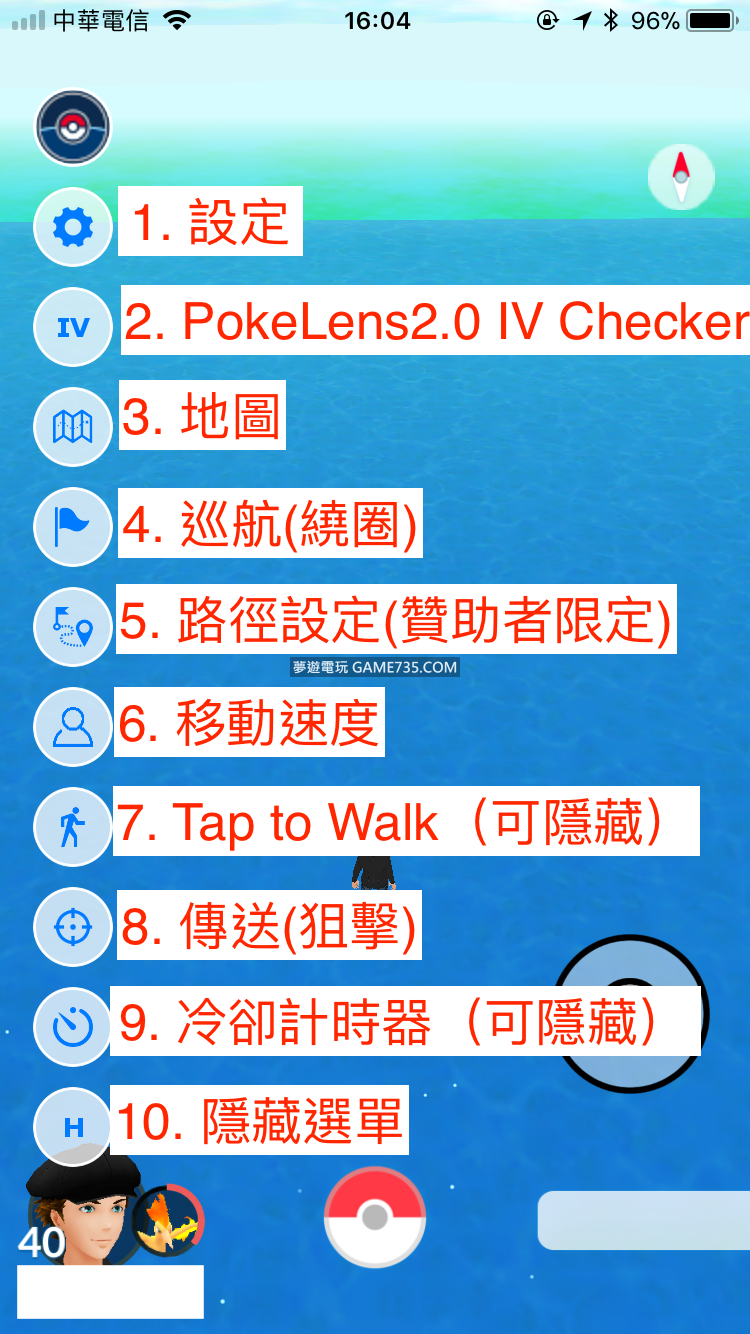This screenshot has height=1334, width=750.
Task: Start cruise mode with the flag icon
Action: coord(72,526)
